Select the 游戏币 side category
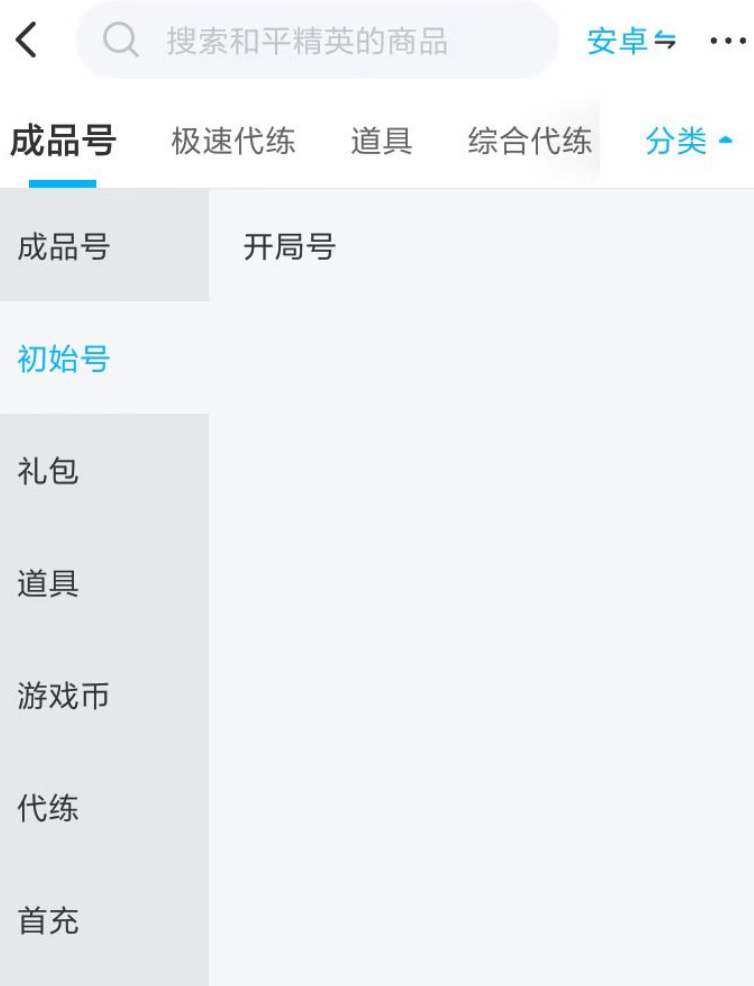 pyautogui.click(x=104, y=695)
